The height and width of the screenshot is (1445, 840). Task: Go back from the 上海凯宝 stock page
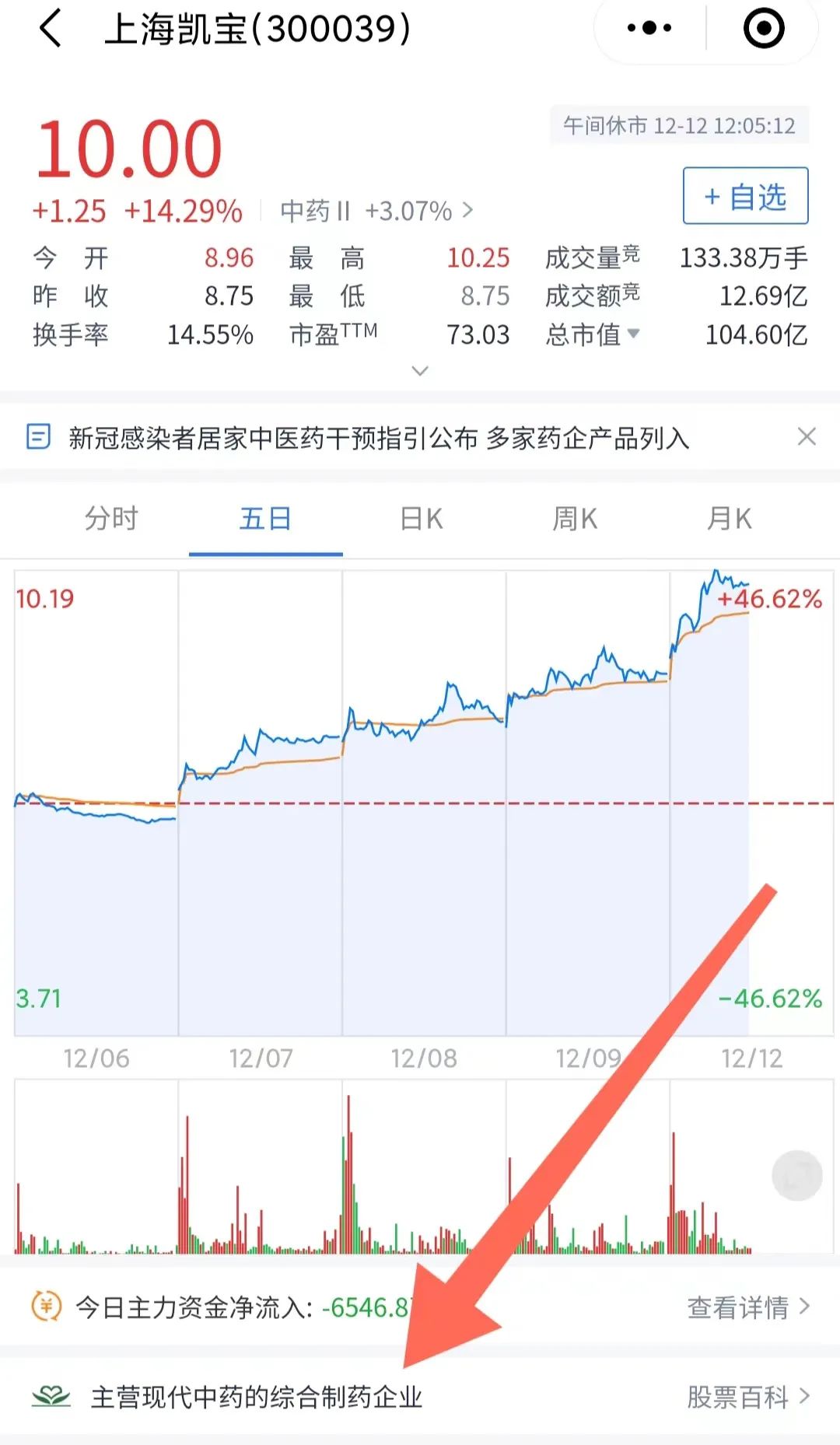pyautogui.click(x=51, y=30)
